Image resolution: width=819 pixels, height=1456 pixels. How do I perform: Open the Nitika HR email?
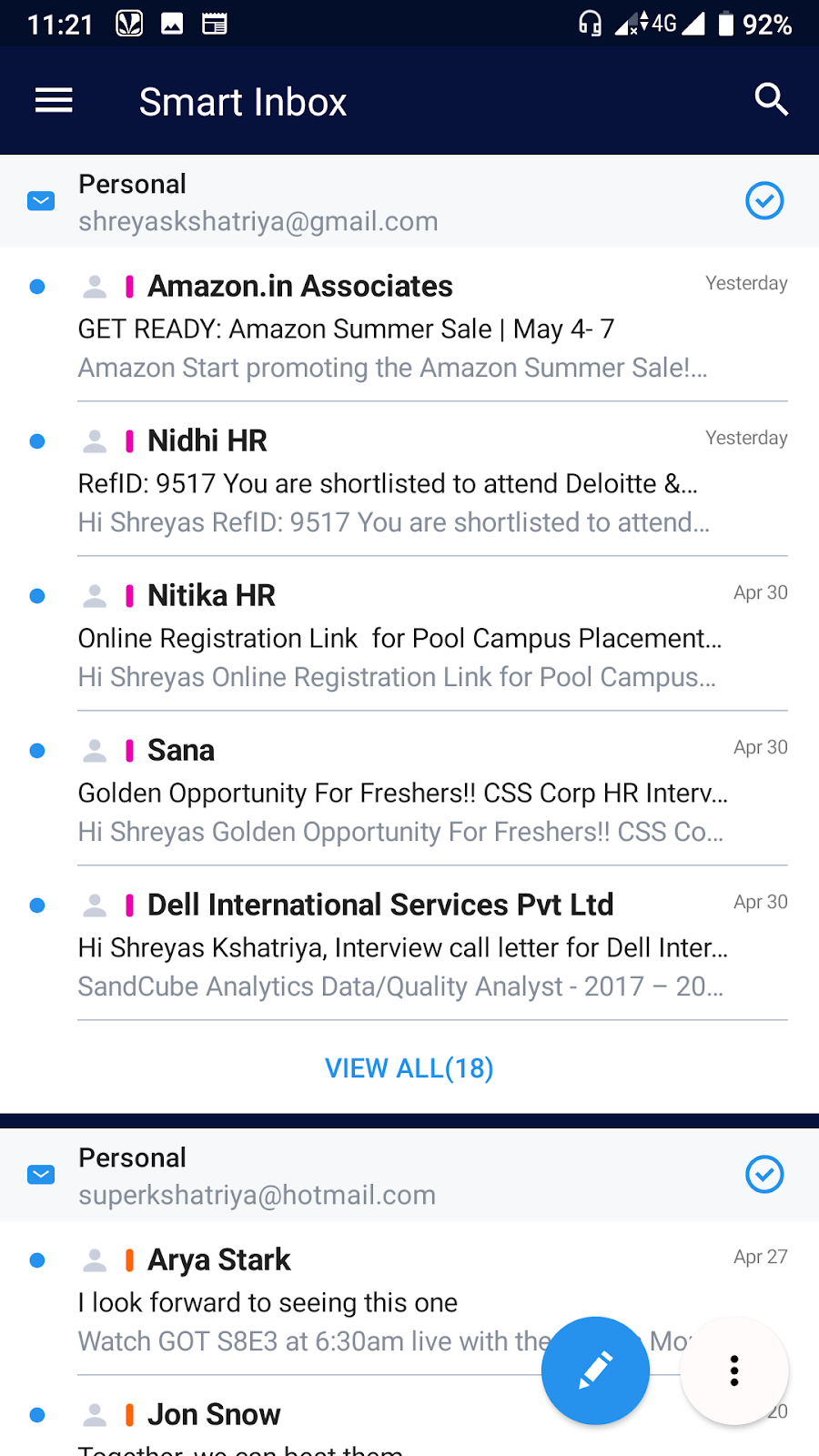coord(409,634)
